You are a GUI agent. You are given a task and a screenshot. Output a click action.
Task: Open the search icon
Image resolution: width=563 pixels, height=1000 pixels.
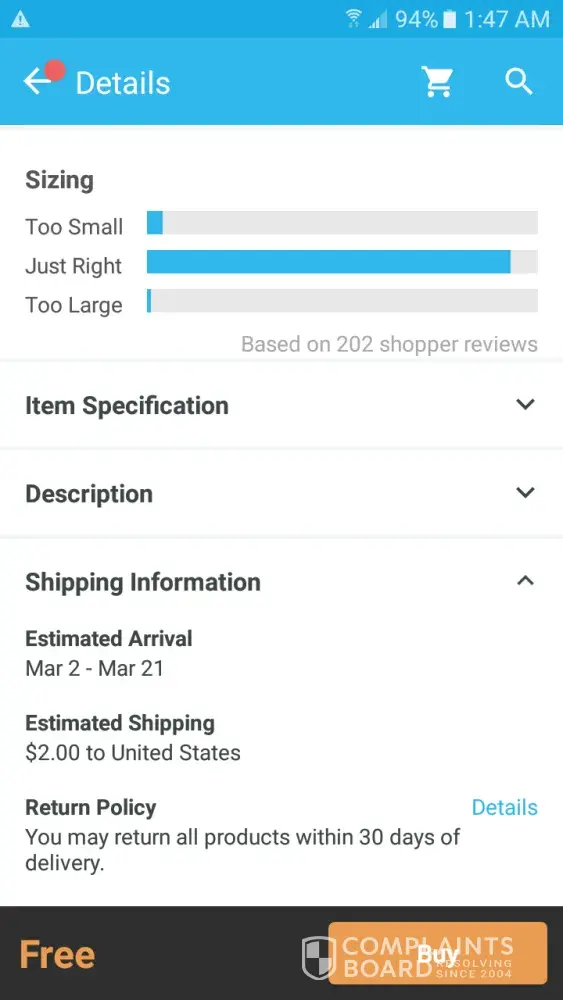pyautogui.click(x=518, y=82)
